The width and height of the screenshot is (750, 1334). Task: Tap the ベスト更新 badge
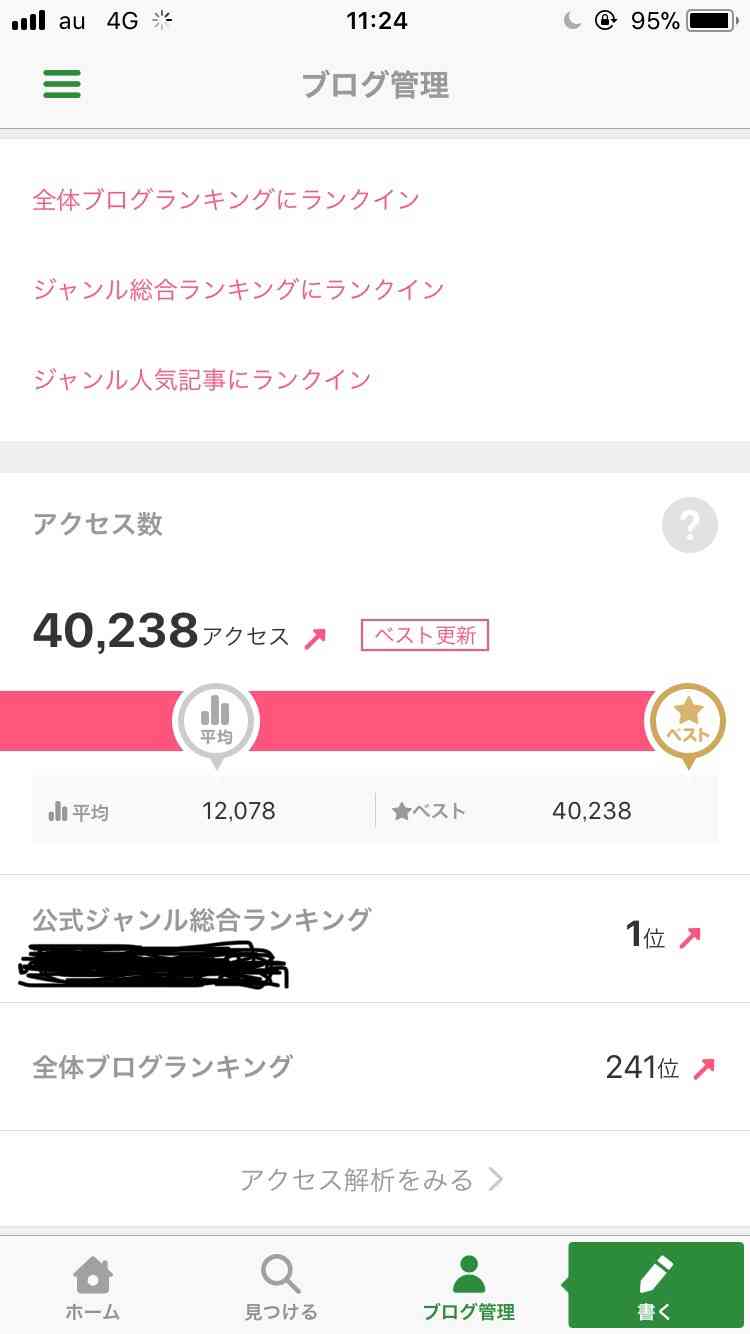point(424,635)
